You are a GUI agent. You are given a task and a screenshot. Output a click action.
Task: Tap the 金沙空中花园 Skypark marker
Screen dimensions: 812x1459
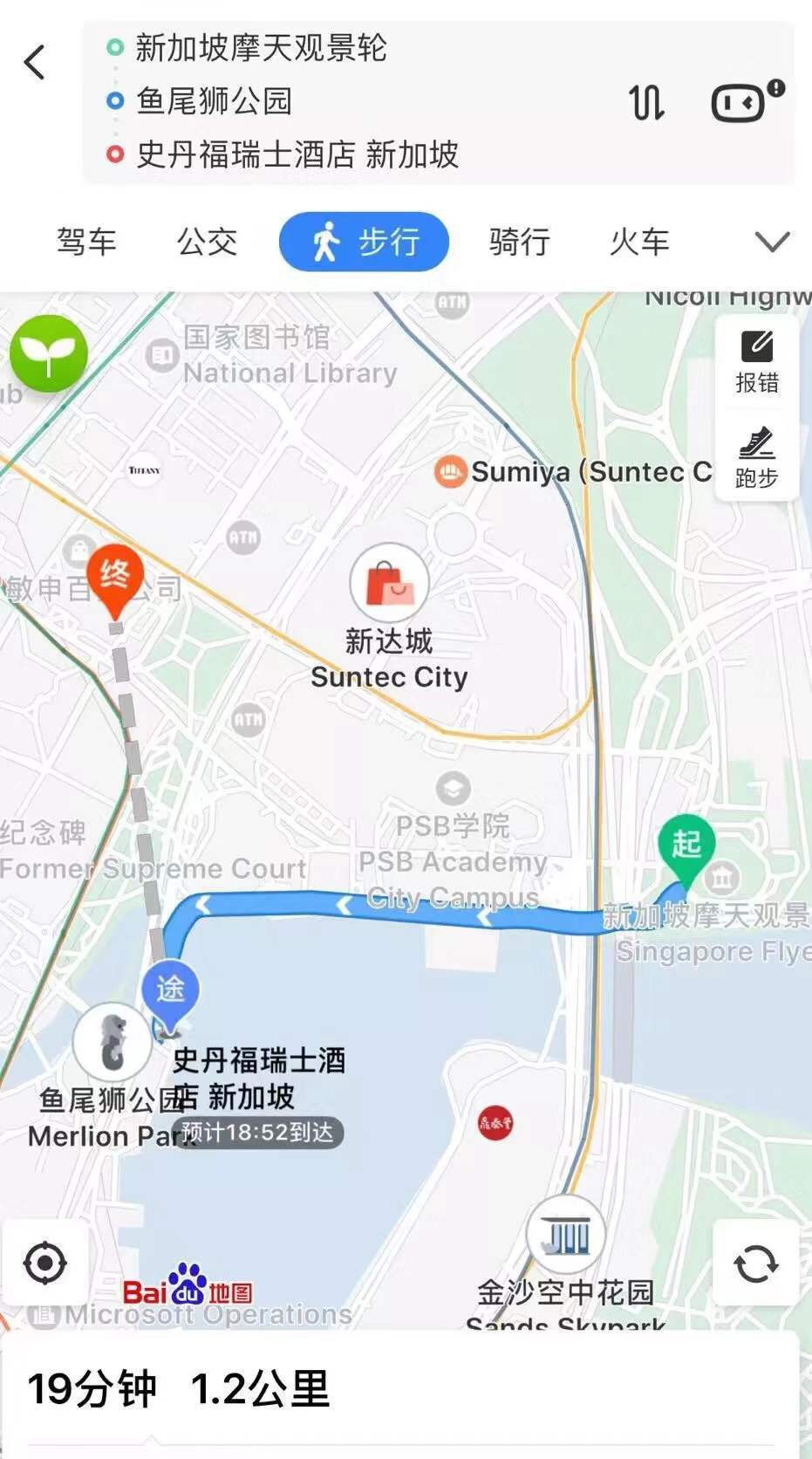pos(565,1236)
